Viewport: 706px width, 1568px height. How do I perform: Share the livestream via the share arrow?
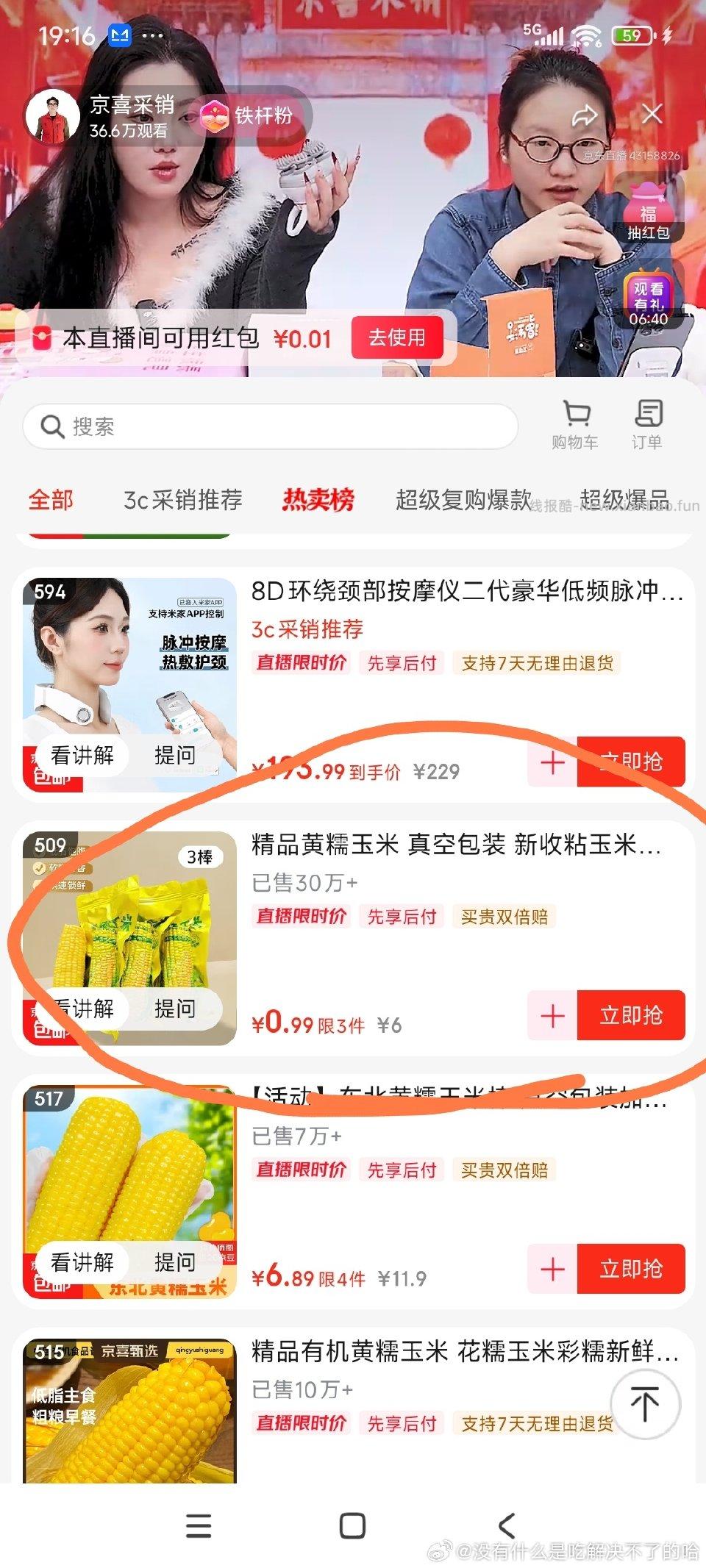pyautogui.click(x=583, y=115)
